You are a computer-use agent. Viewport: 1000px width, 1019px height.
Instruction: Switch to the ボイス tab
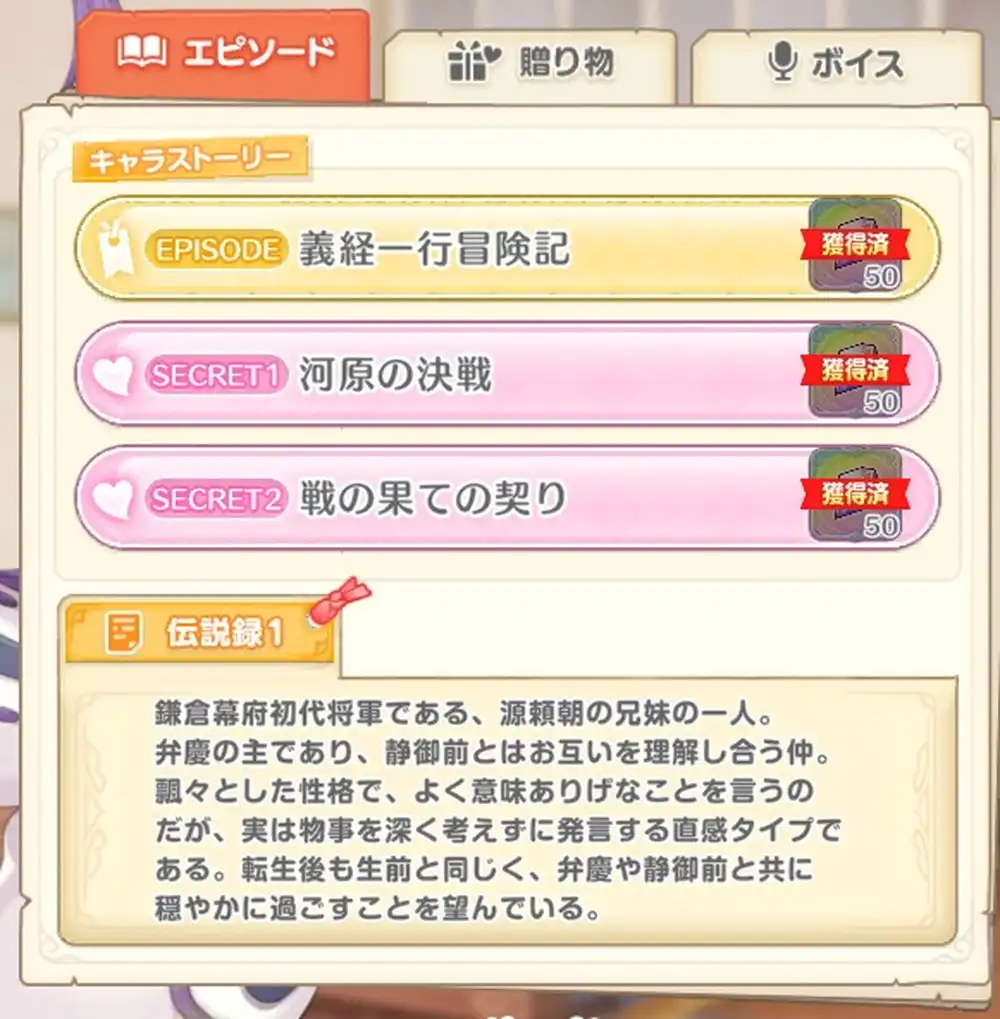(835, 64)
